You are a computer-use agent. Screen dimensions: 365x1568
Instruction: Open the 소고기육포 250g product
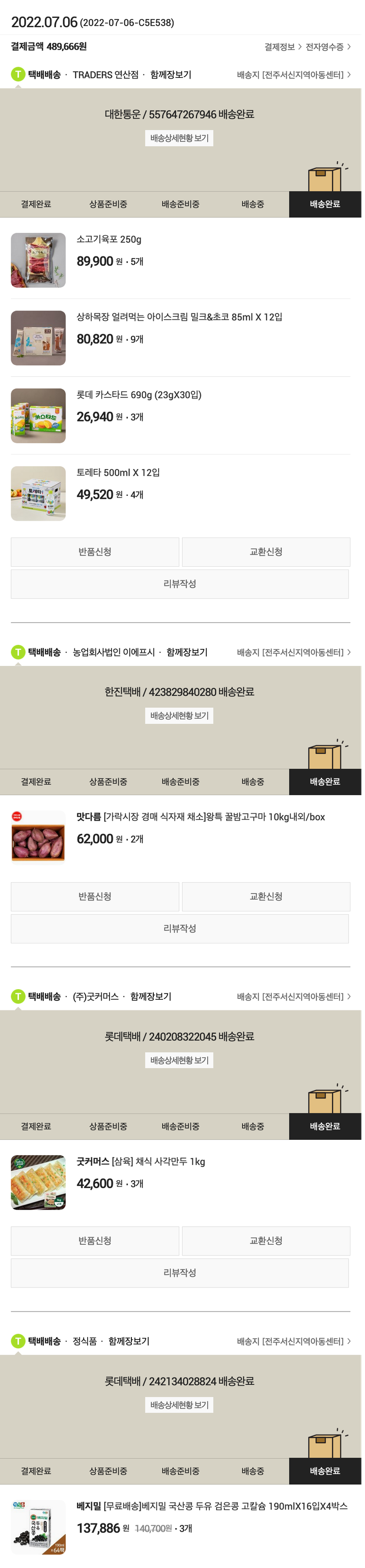109,239
